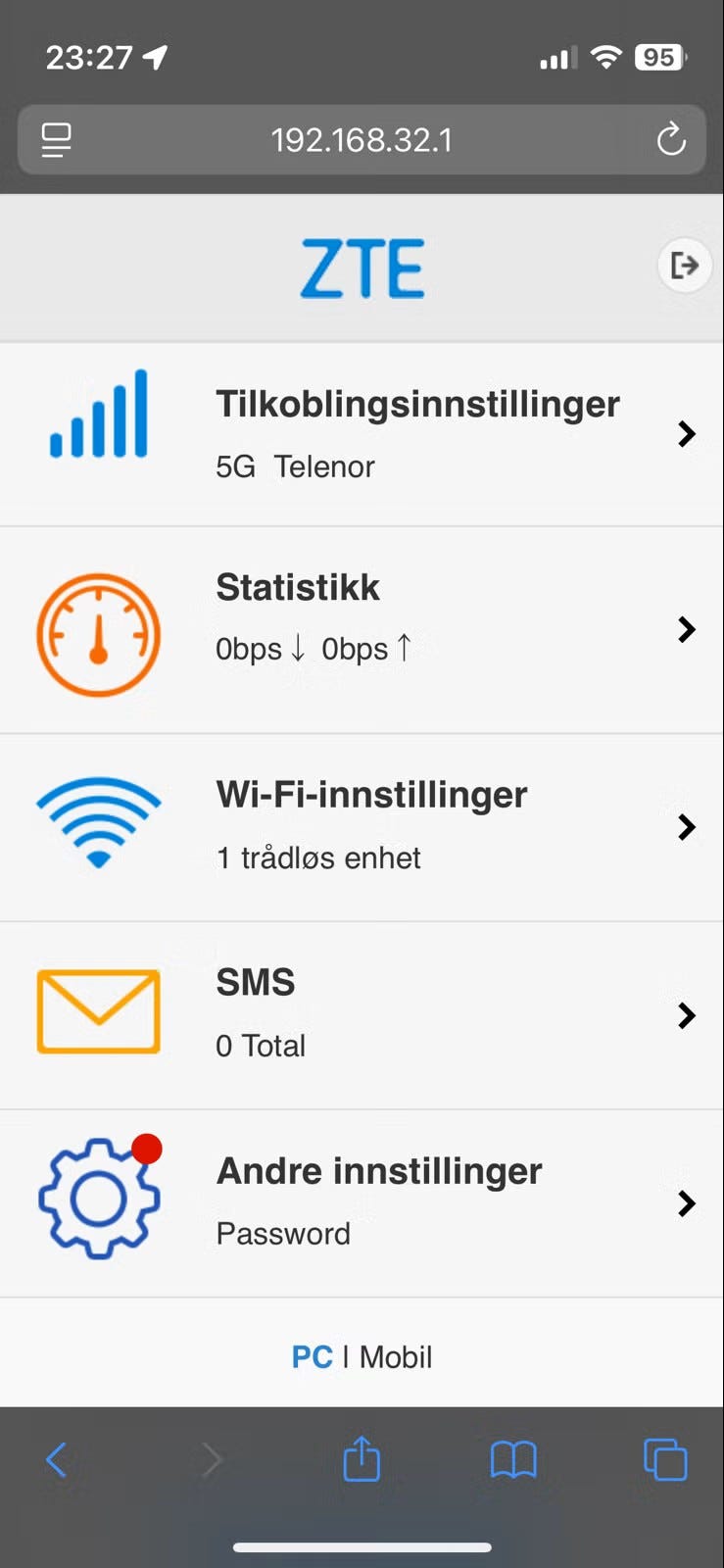The width and height of the screenshot is (724, 1568).
Task: Switch to the PC view
Action: (x=312, y=1356)
